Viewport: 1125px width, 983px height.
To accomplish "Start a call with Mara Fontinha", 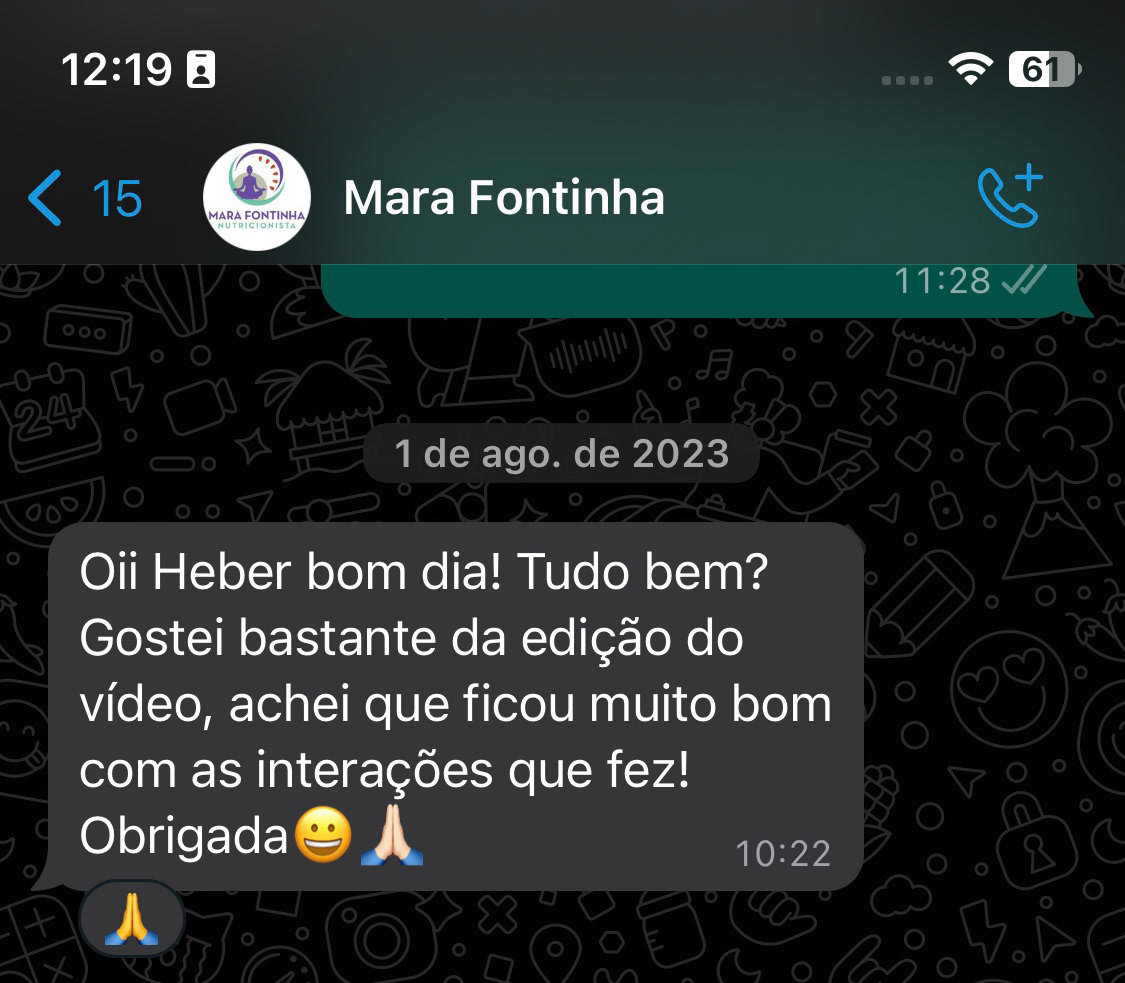I will coord(1010,196).
